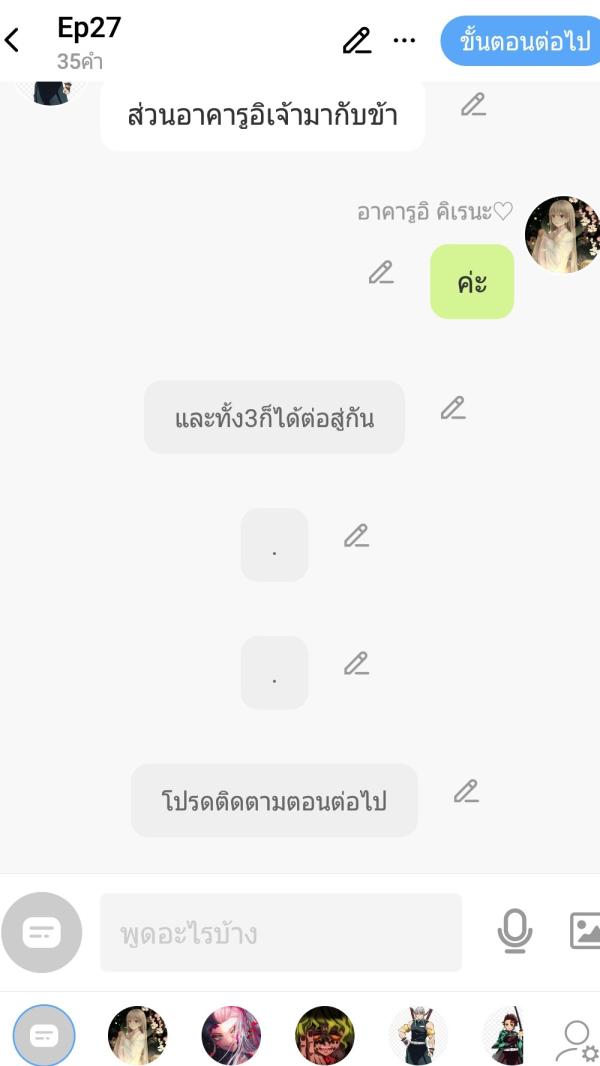Viewport: 600px width, 1066px height.
Task: Edit the โปรดติดตามตอนต่อไป narration line
Action: (x=466, y=792)
